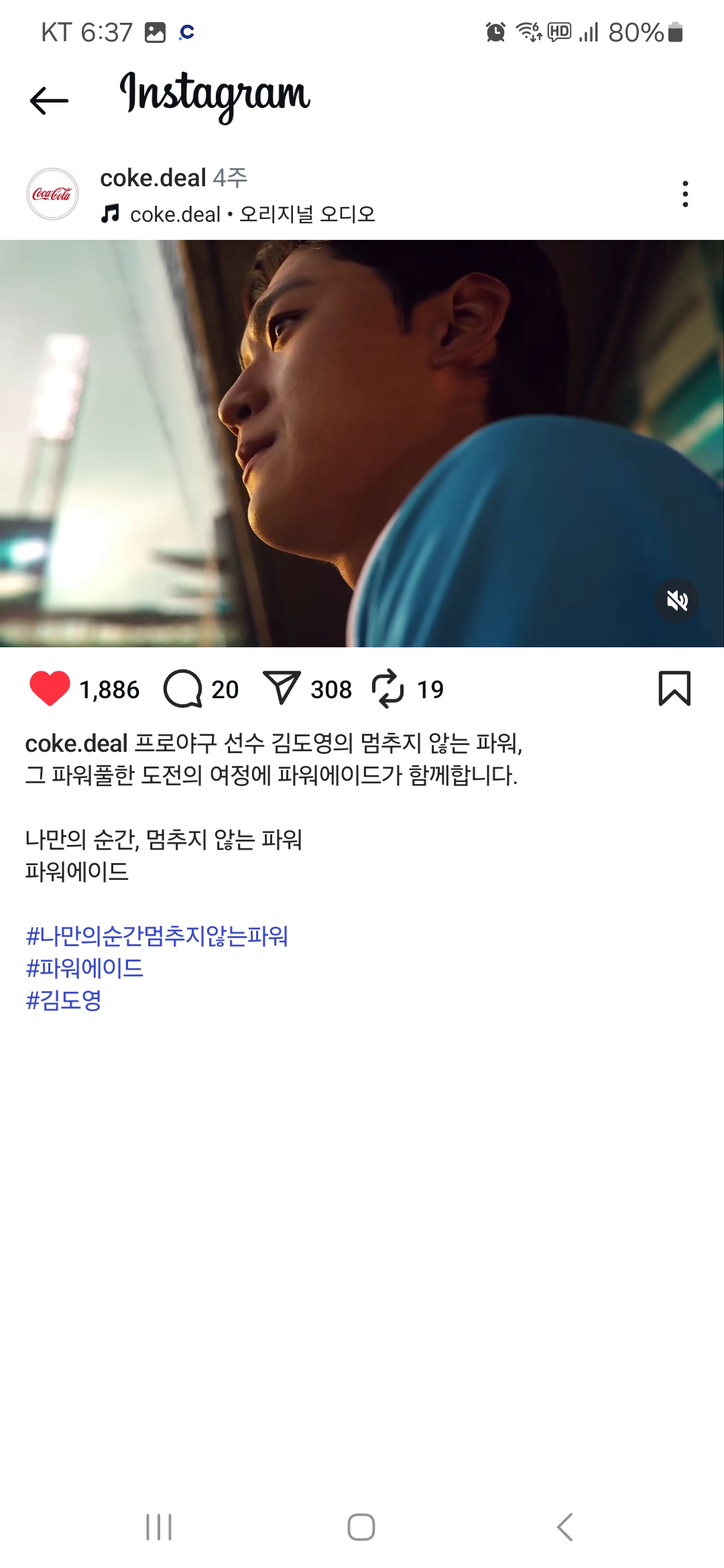Screen dimensions: 724x1568
Task: Open the coke.deal username in the post header
Action: [x=153, y=178]
